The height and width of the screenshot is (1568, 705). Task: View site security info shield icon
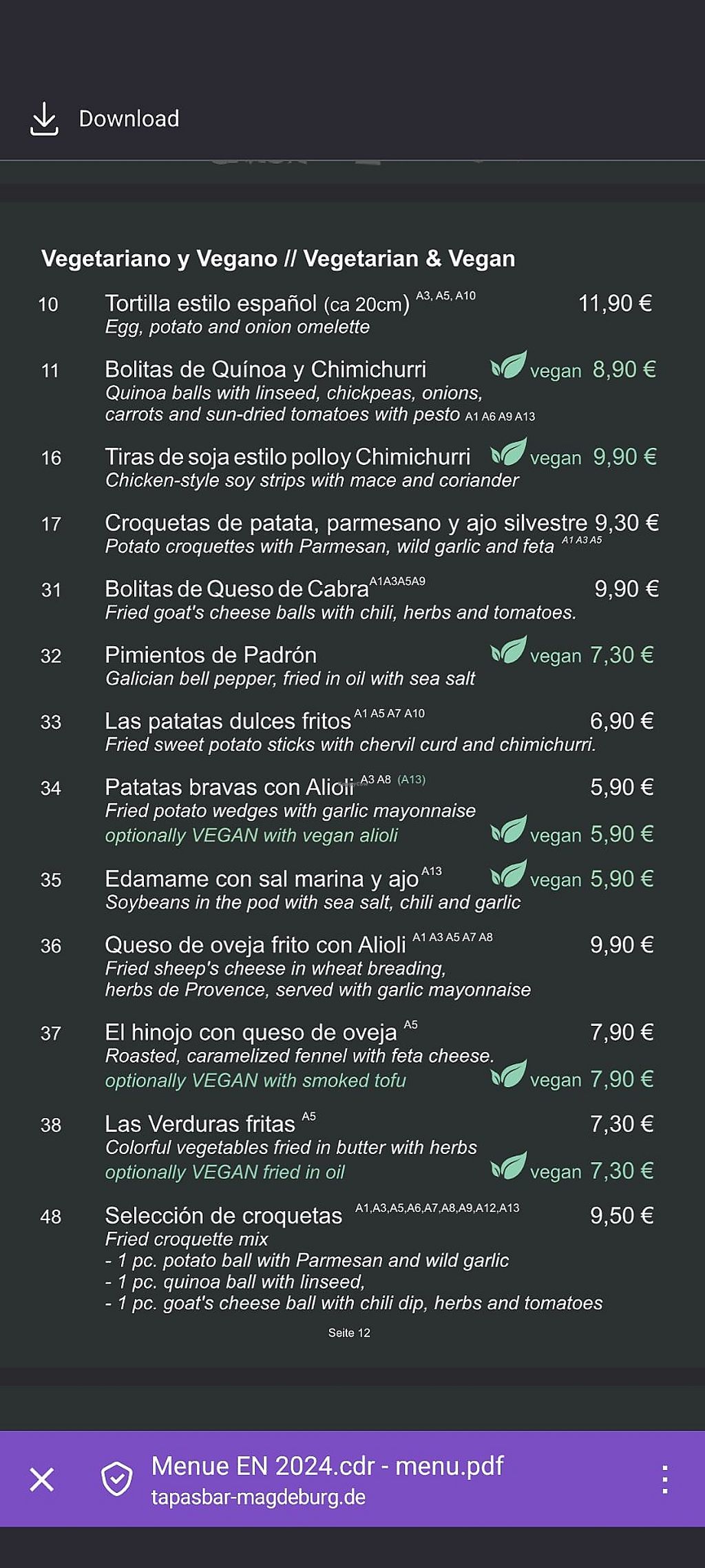117,1479
